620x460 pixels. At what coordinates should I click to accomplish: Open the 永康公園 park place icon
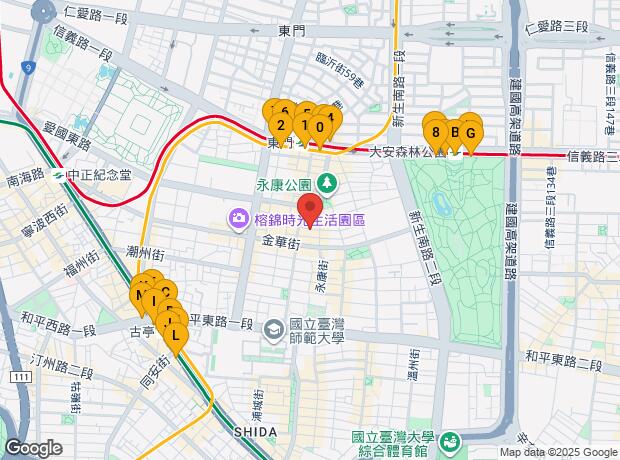point(326,184)
